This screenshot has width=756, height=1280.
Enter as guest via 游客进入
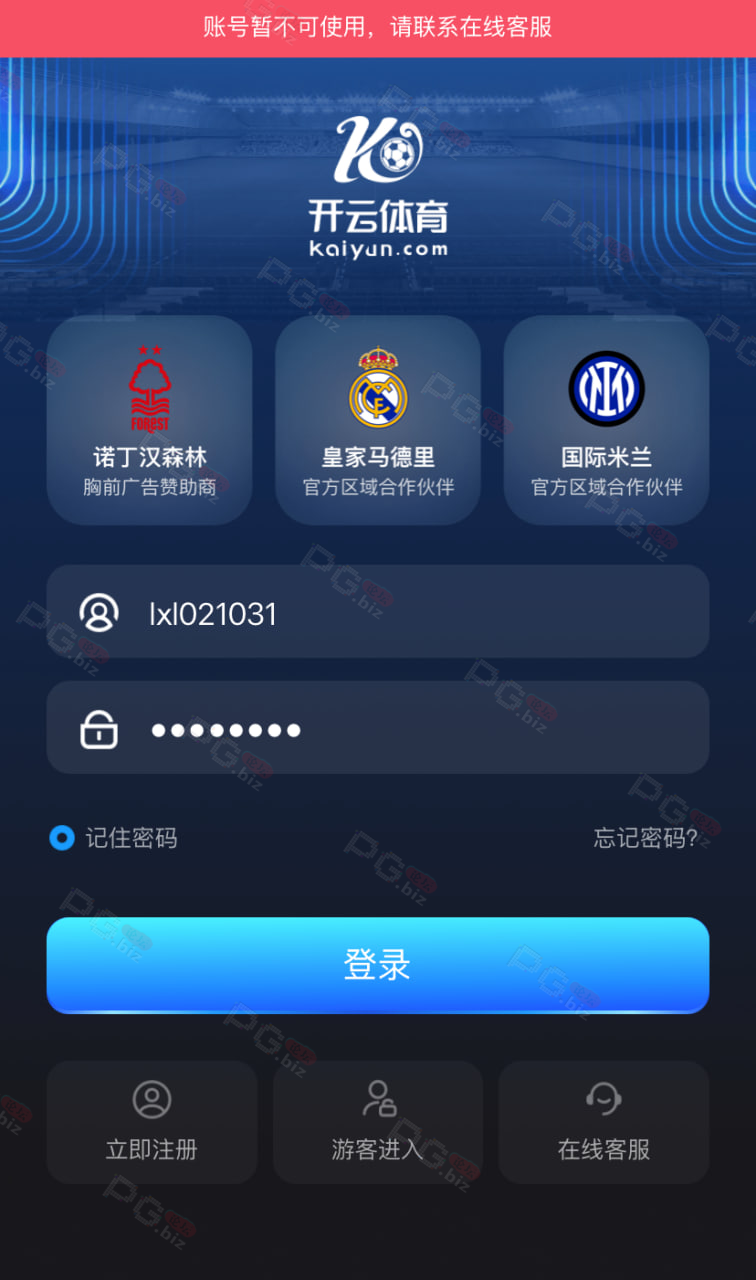378,1122
